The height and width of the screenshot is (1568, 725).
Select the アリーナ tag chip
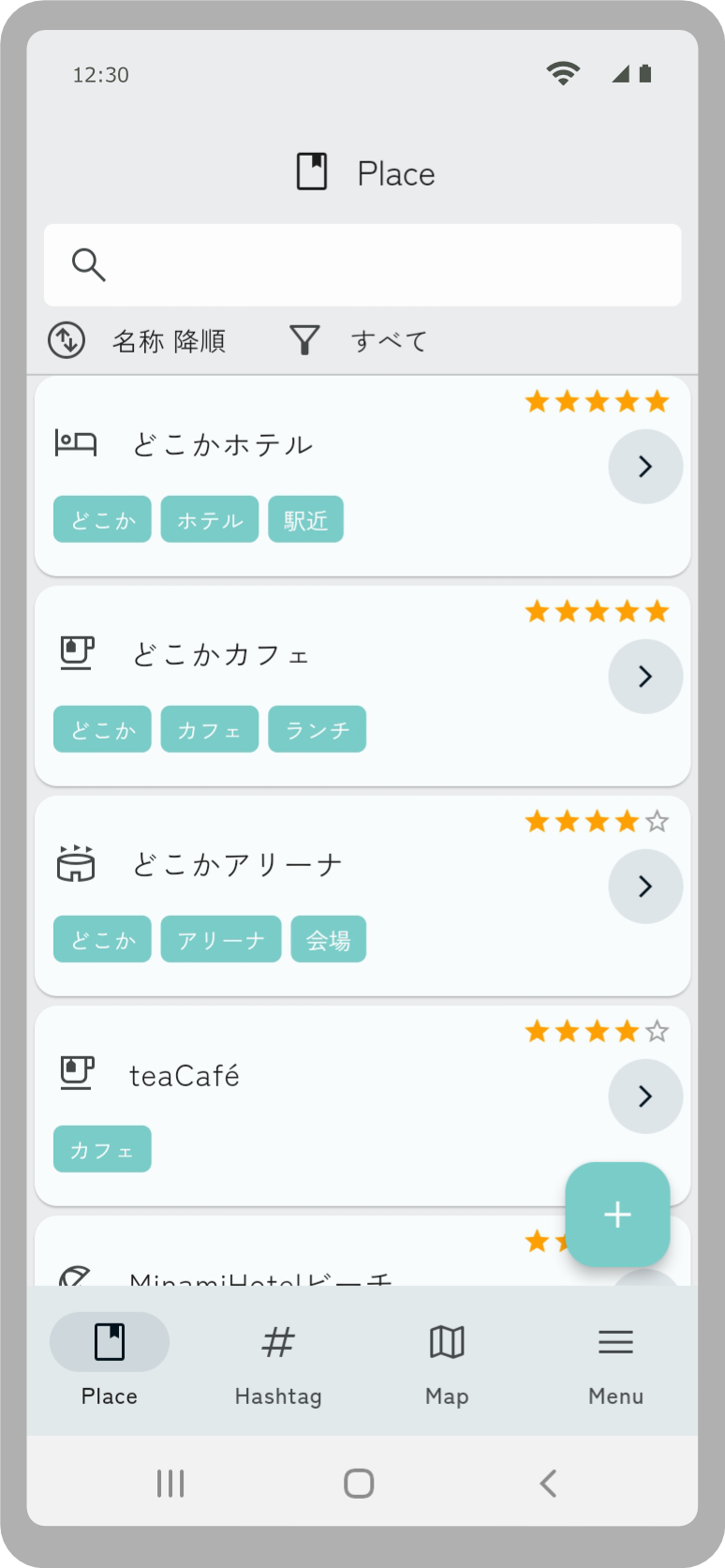point(220,940)
